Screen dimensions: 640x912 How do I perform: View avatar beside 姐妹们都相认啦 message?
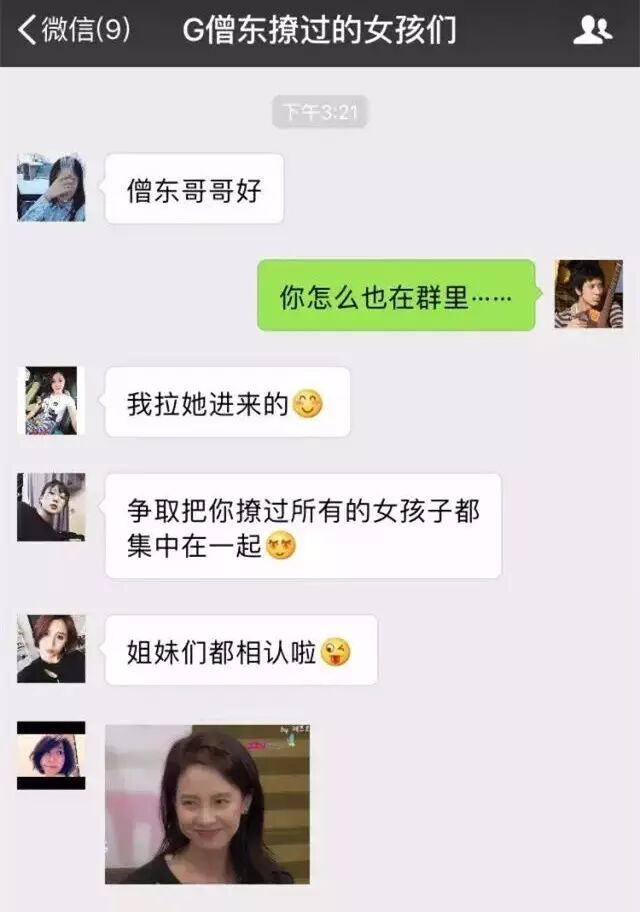point(51,649)
